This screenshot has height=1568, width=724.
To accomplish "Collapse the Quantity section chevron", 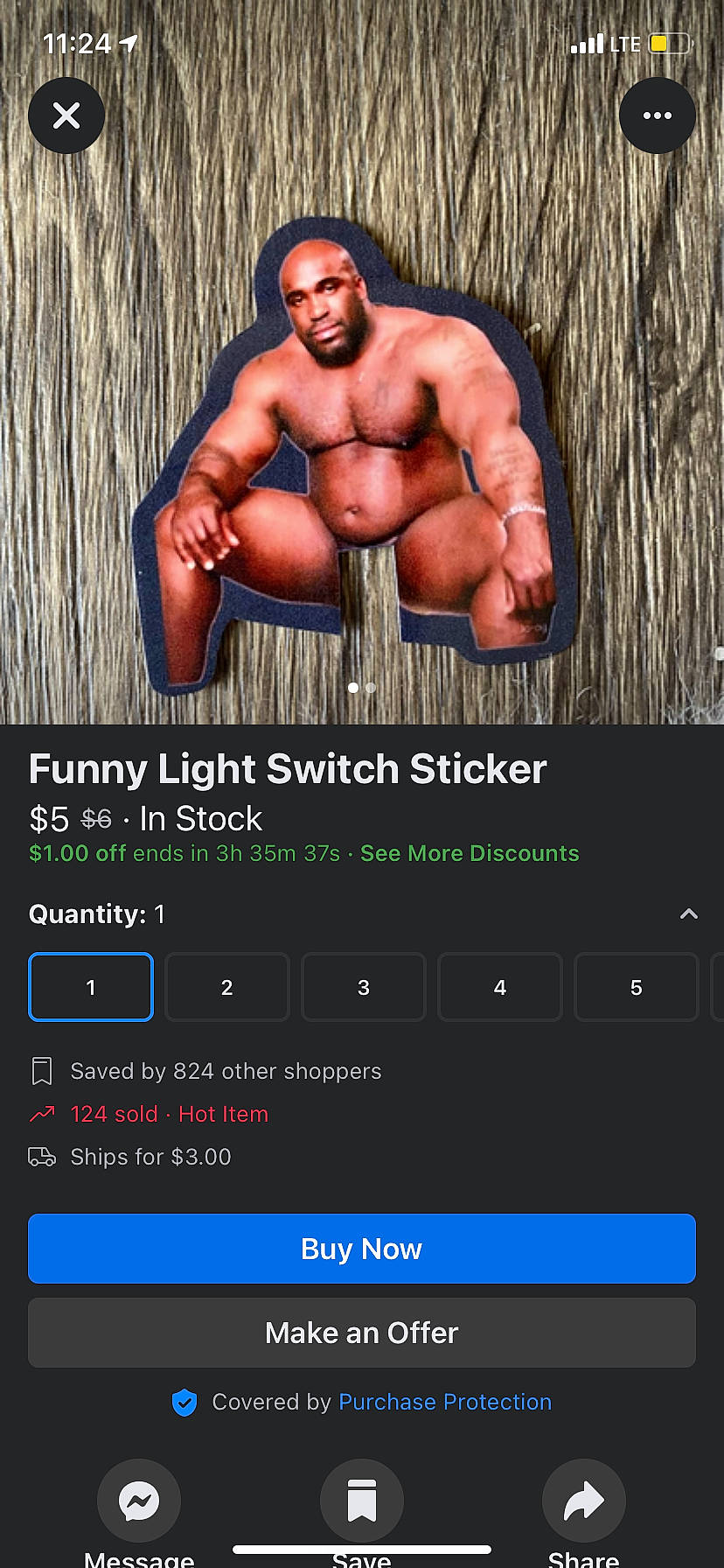I will coord(688,913).
